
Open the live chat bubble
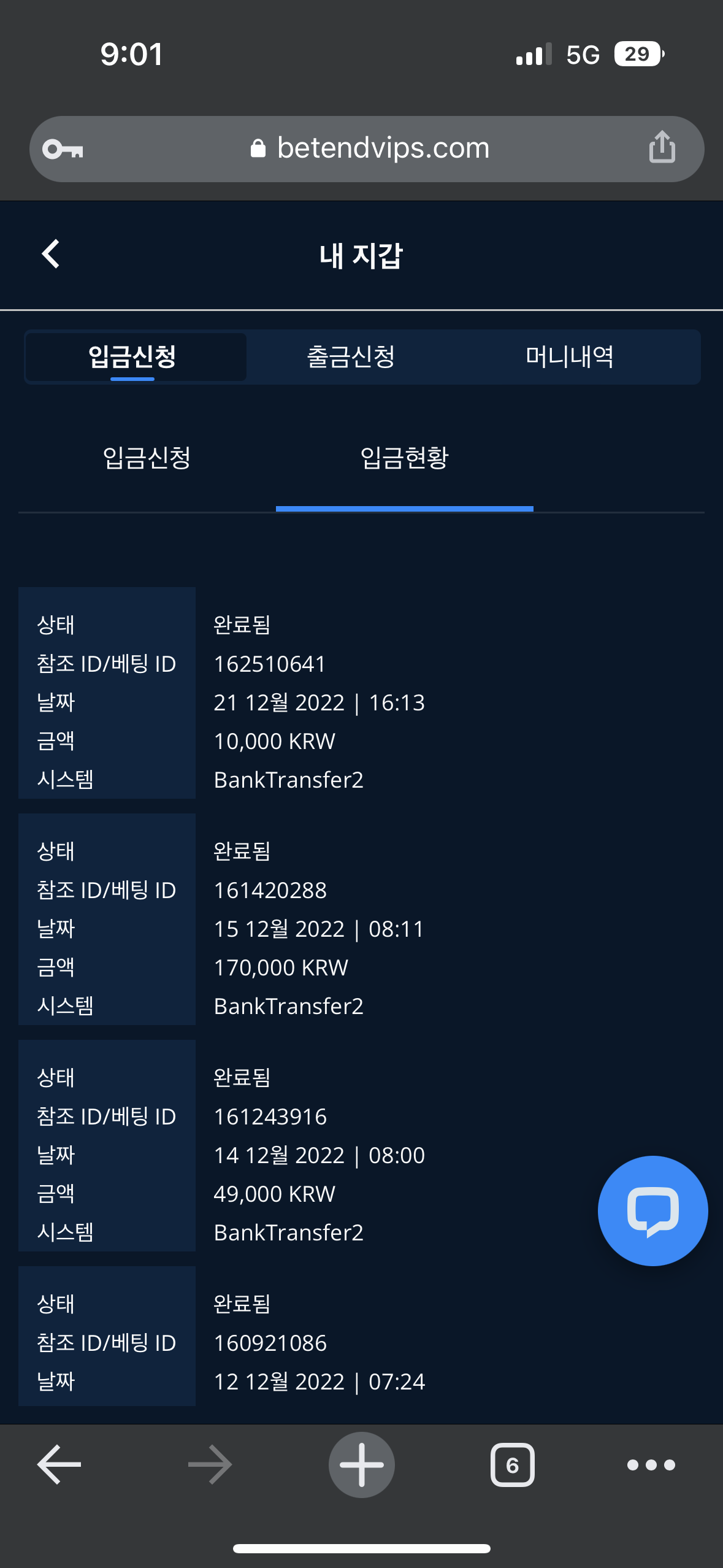(652, 1210)
